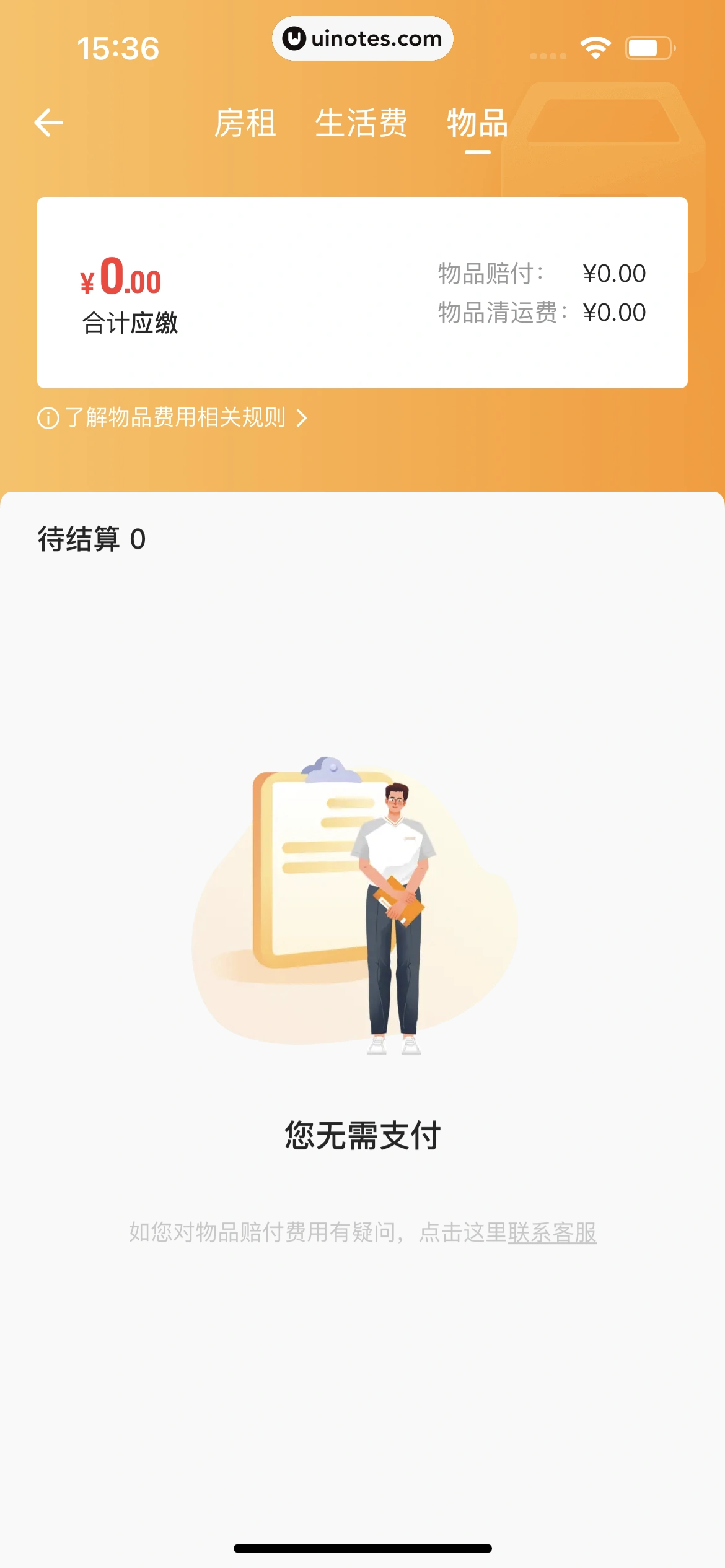Expand the 了解物品费用相关规则 chevron

tap(302, 419)
